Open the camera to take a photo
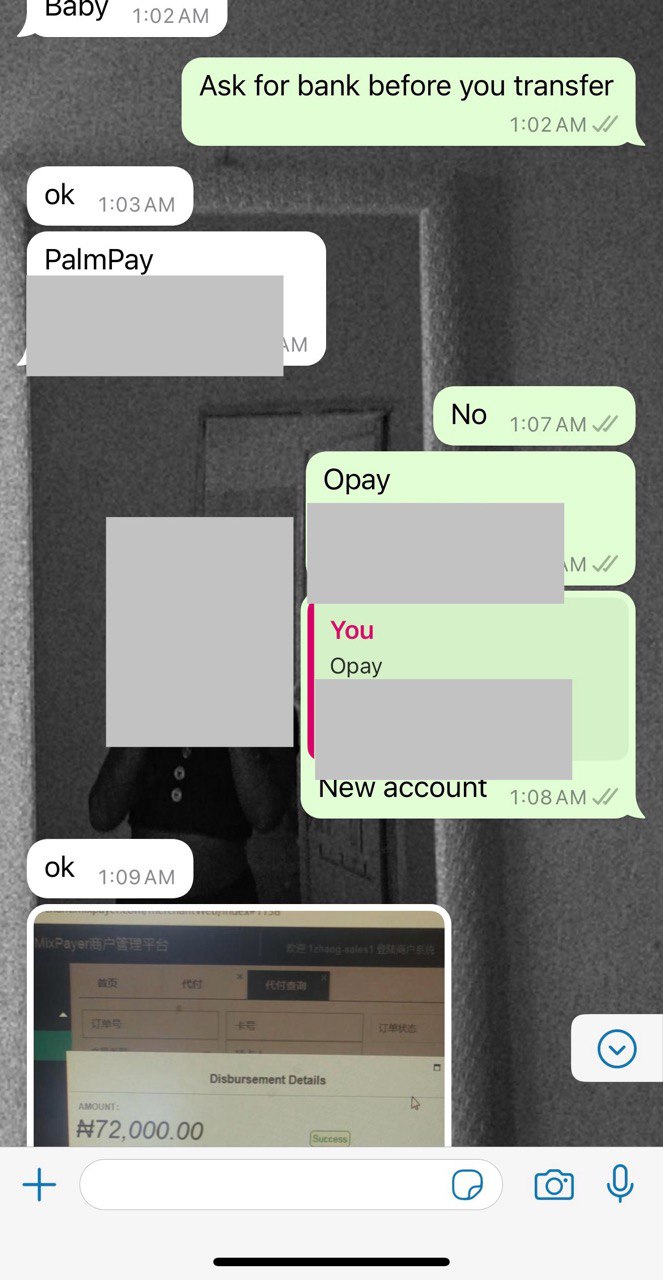This screenshot has width=663, height=1280. 554,1186
